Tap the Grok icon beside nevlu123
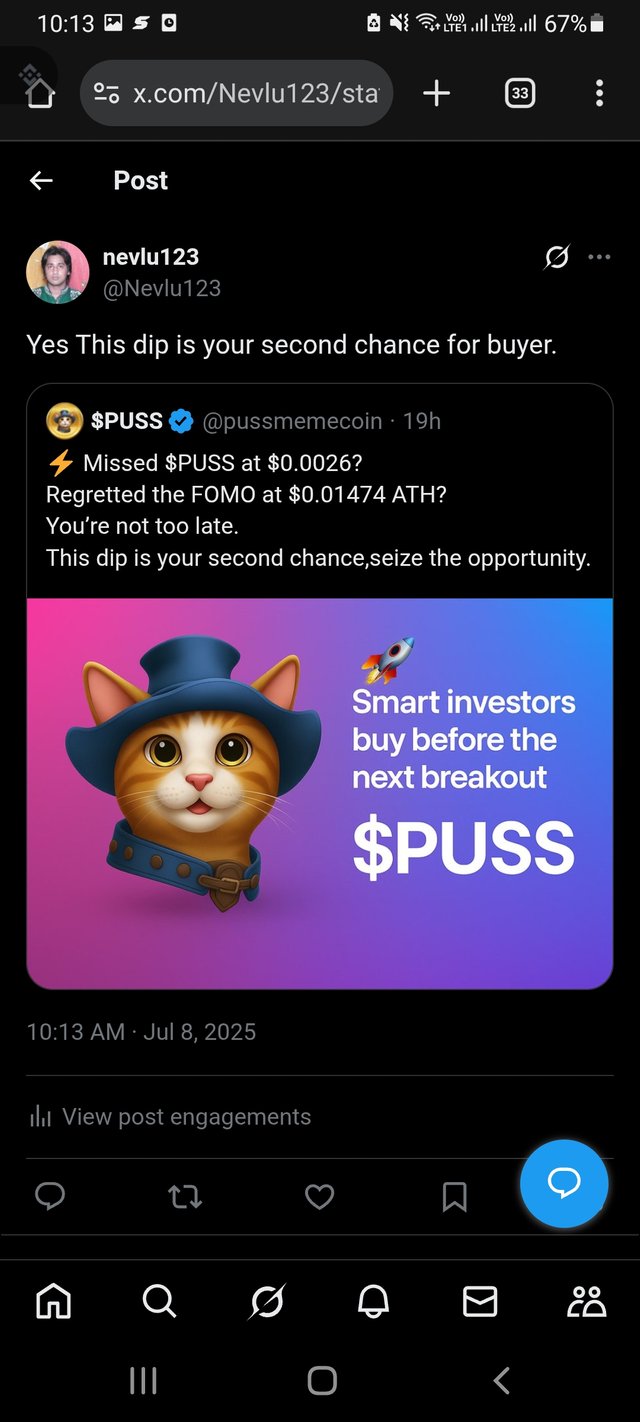The height and width of the screenshot is (1422, 640). pyautogui.click(x=557, y=258)
